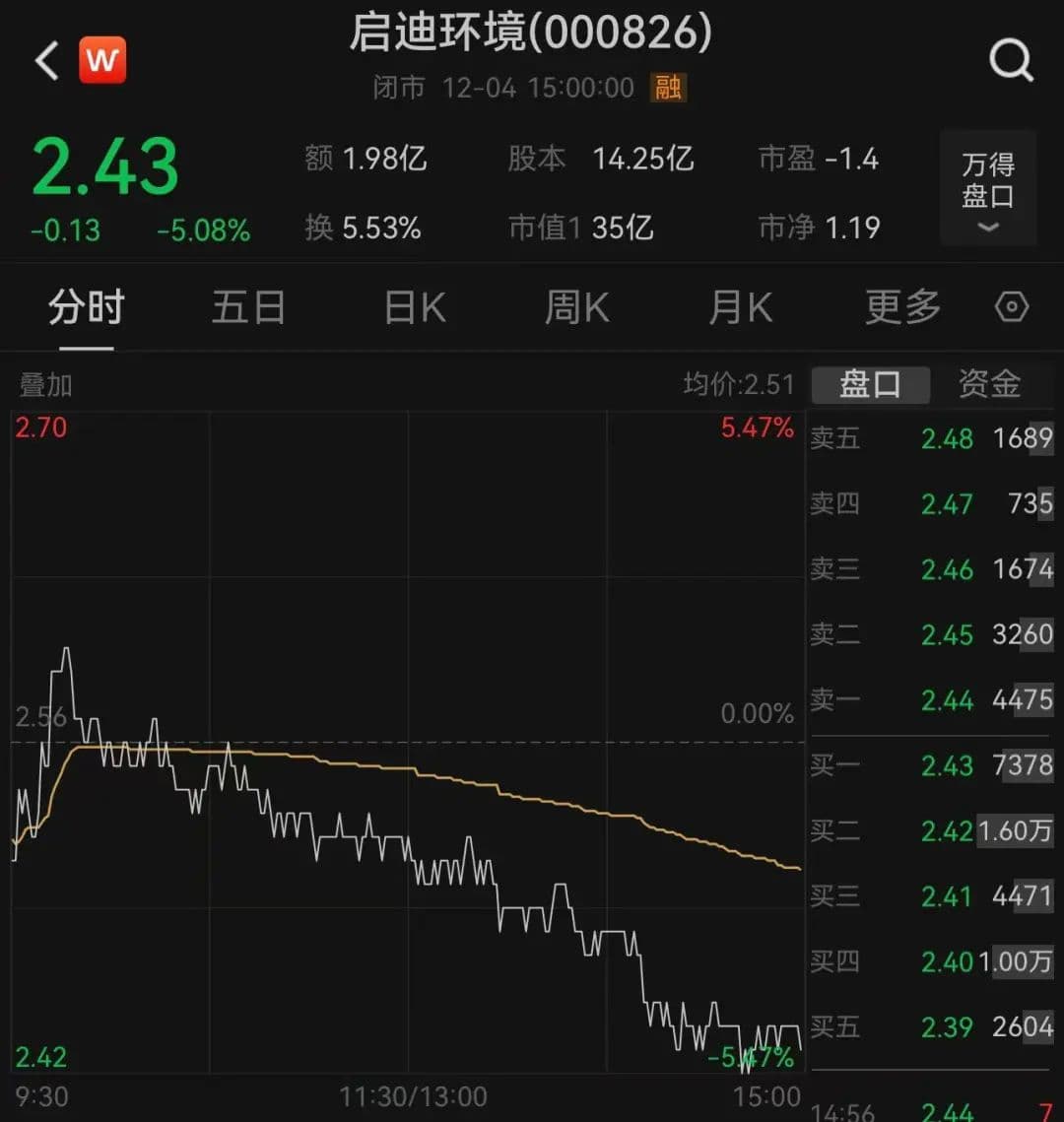Tap the red W icon
This screenshot has width=1064, height=1122.
[x=102, y=61]
